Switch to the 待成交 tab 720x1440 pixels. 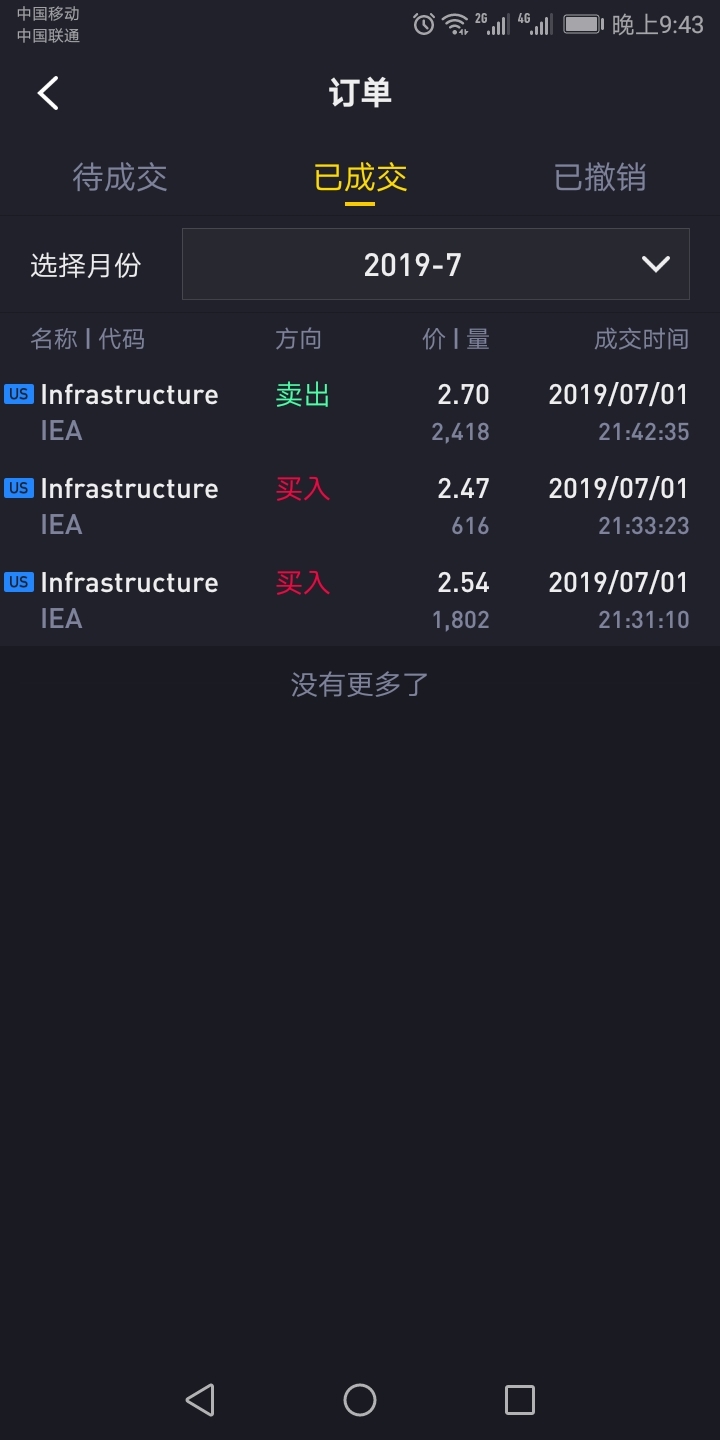[120, 178]
